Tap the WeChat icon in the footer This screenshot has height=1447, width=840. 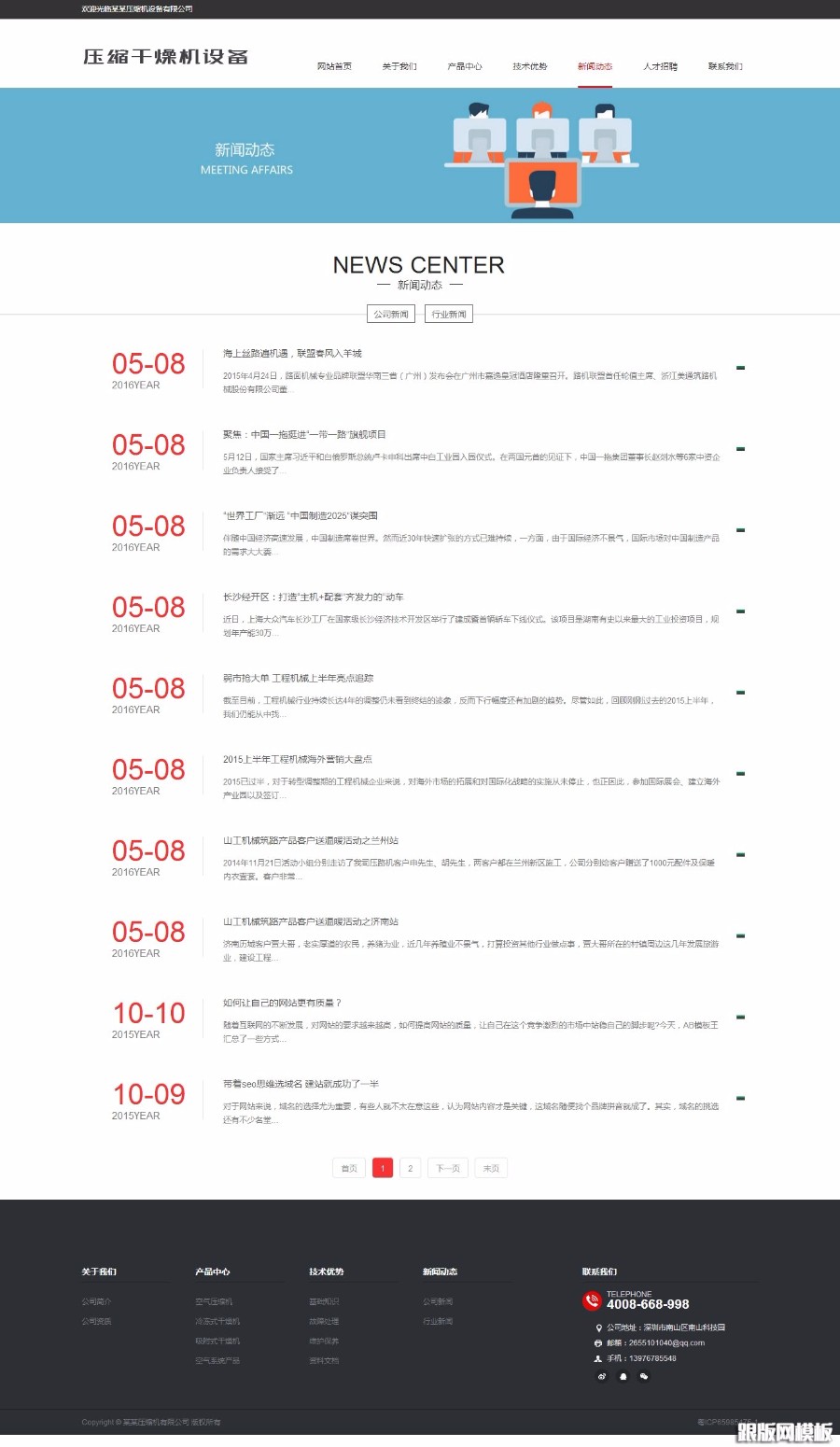pos(644,1376)
